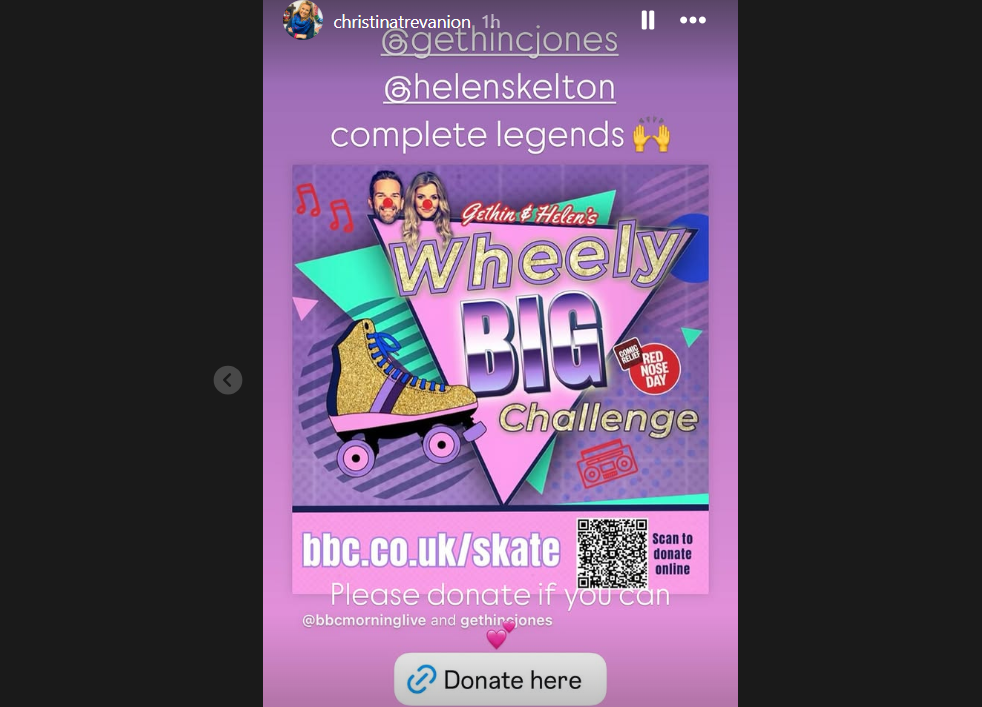Open the @helenskelton mention
This screenshot has width=982, height=707.
coord(500,88)
